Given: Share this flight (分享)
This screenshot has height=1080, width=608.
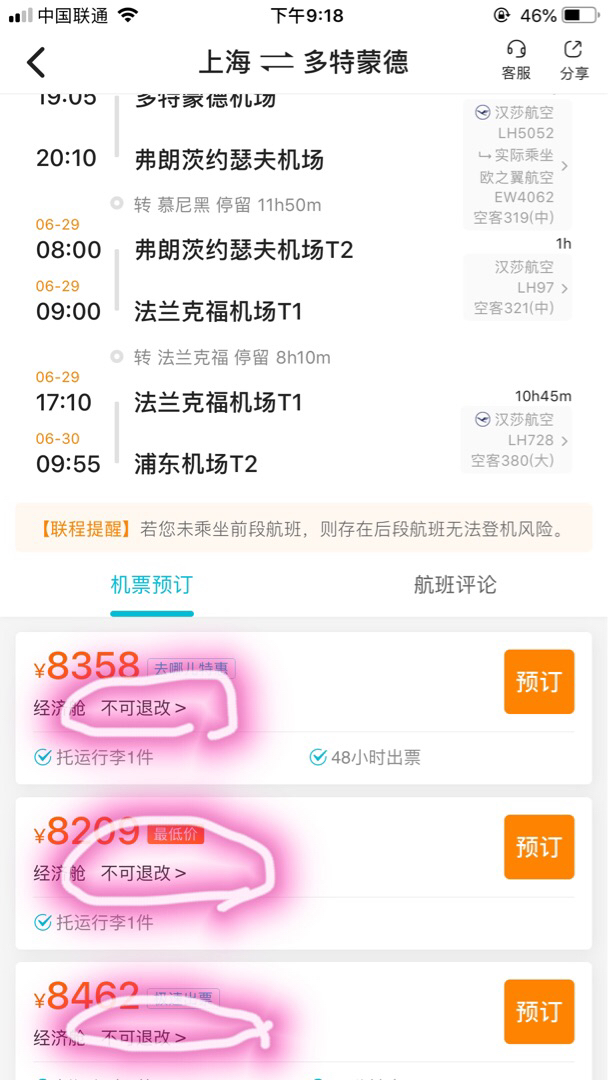Looking at the screenshot, I should tap(574, 61).
